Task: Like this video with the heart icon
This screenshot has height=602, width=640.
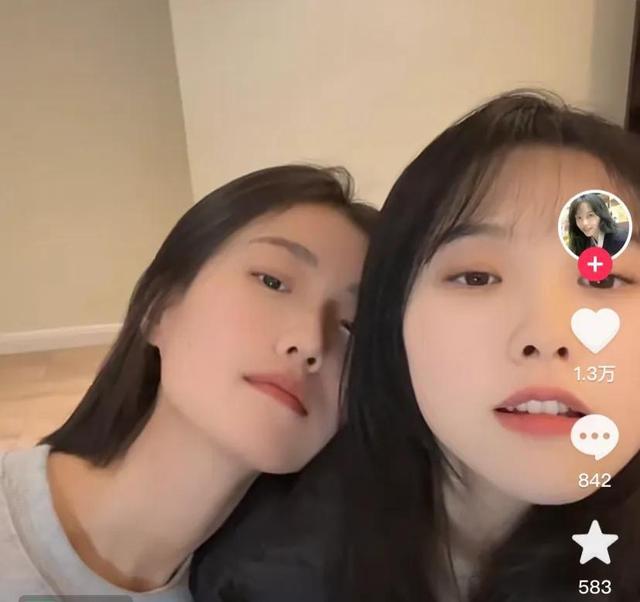Action: pyautogui.click(x=595, y=331)
